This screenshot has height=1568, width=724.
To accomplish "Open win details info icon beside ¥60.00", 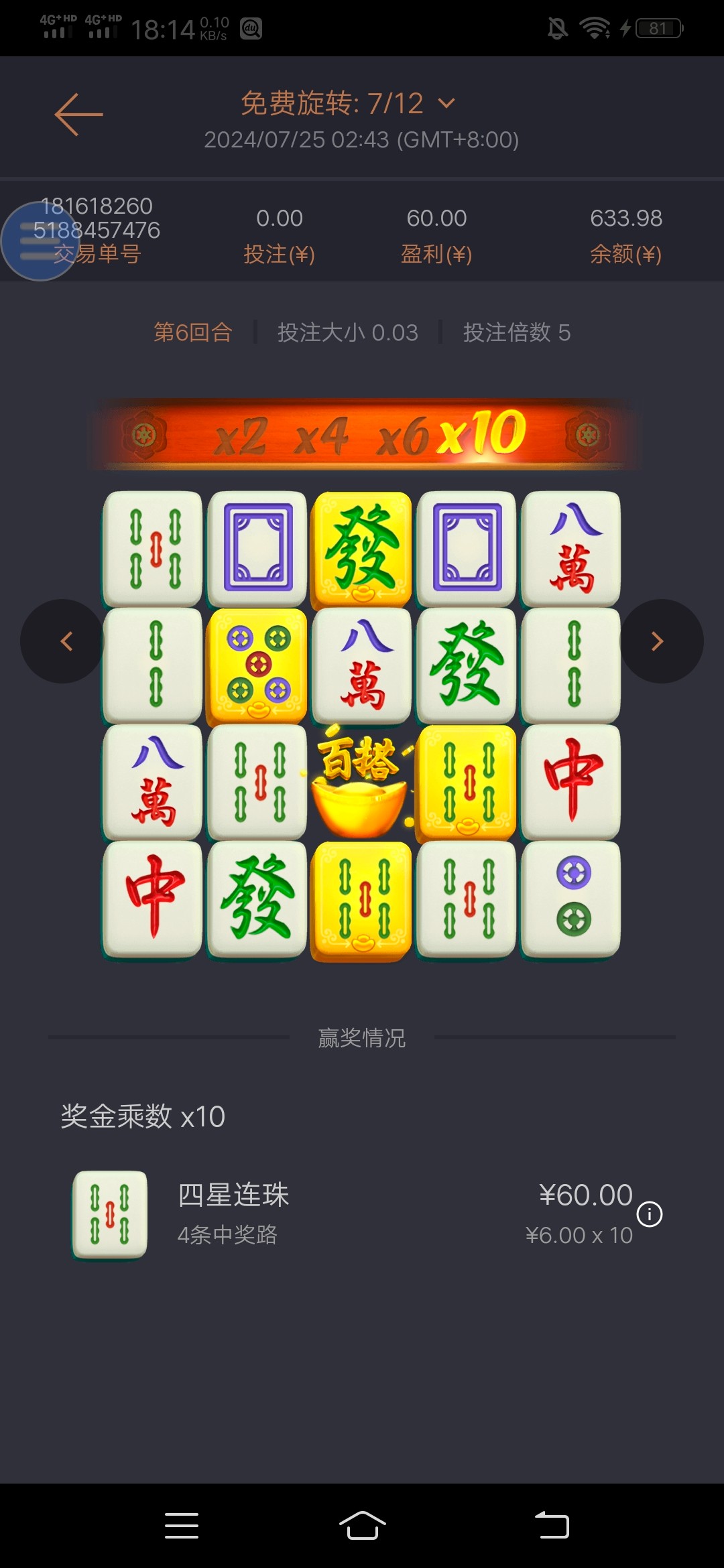I will point(649,1214).
